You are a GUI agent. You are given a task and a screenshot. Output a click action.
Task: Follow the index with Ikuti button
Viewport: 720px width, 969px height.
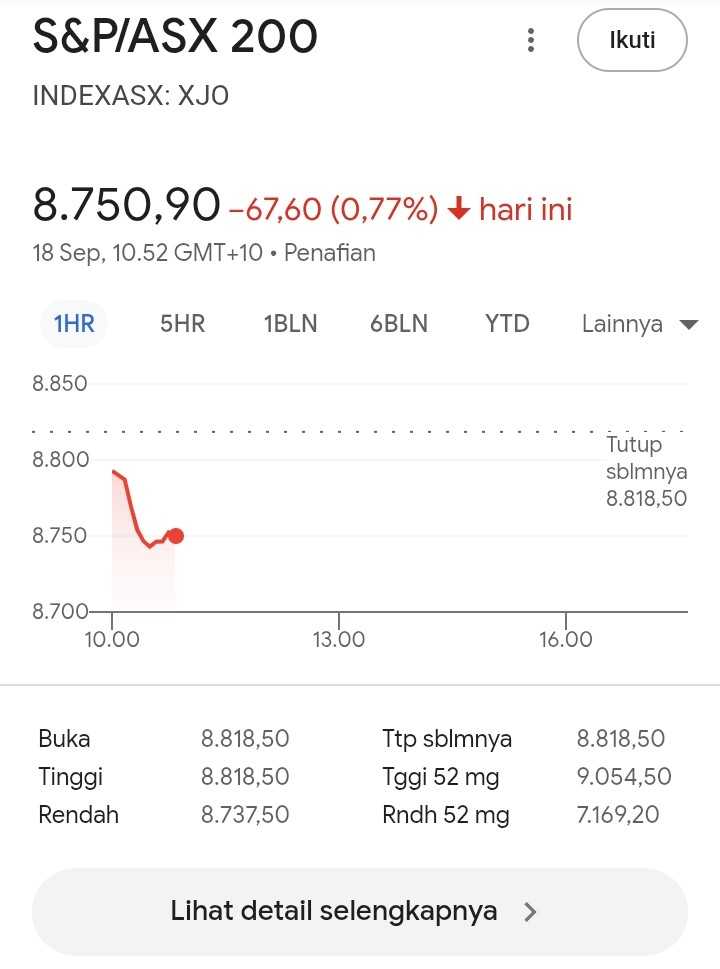[632, 41]
